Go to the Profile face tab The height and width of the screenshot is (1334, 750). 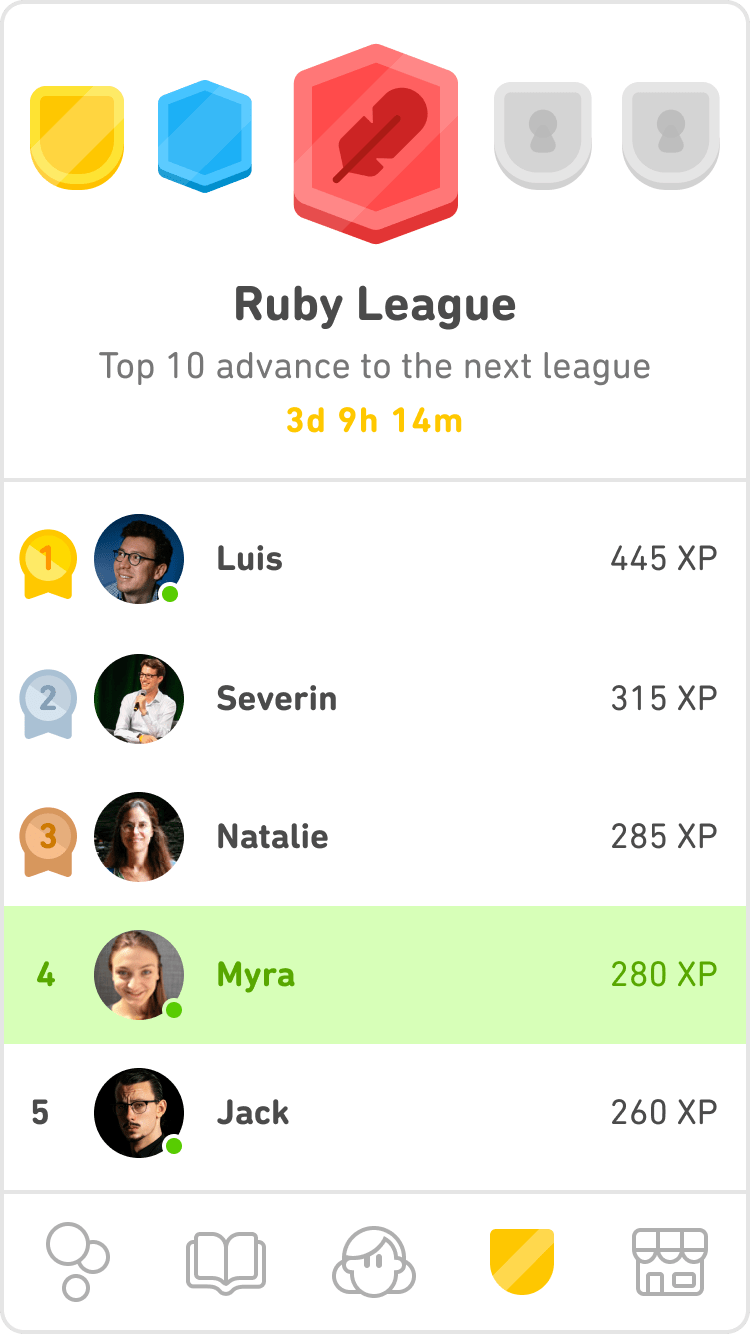point(373,1262)
